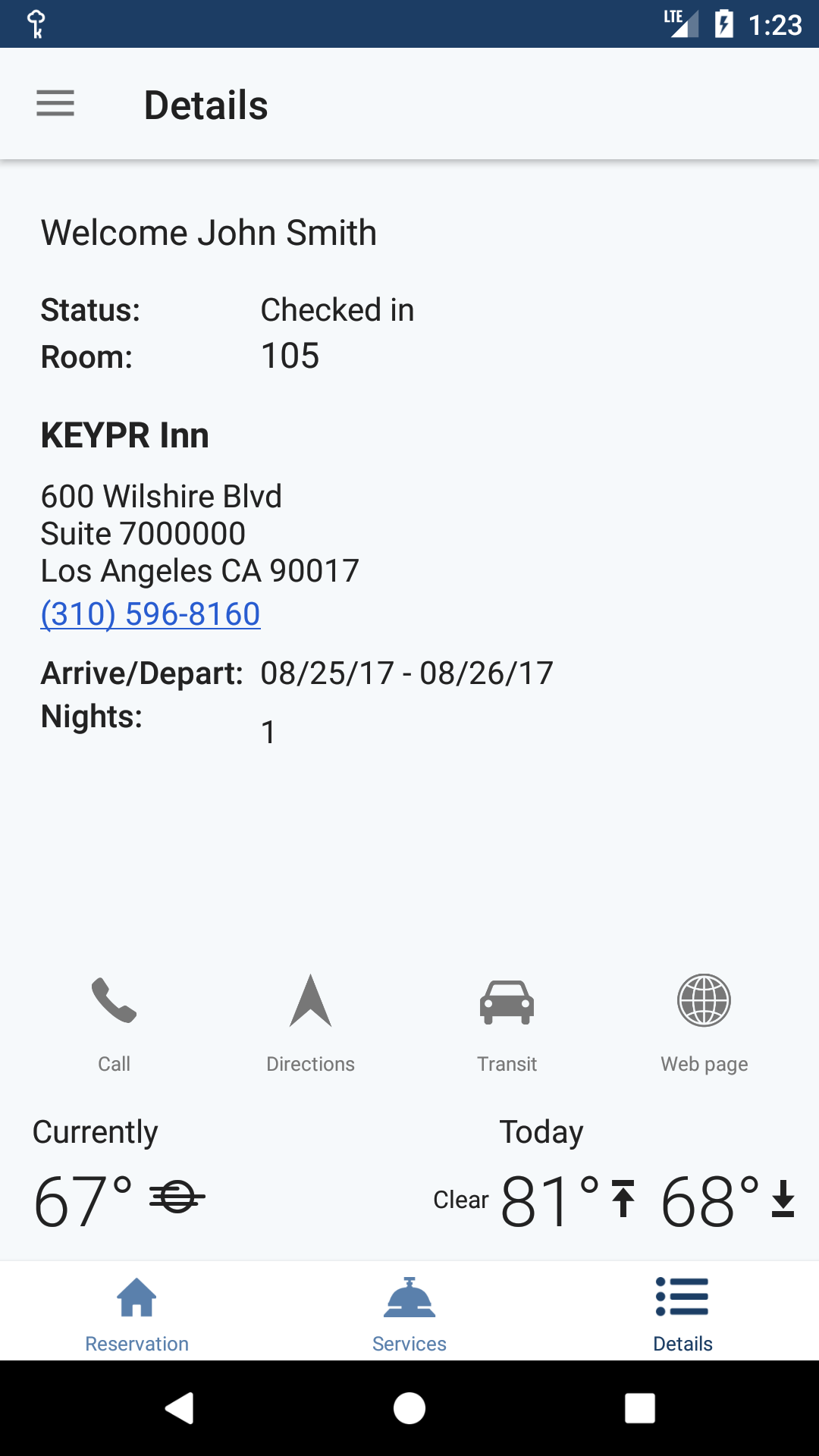Visit the hotel web page
The width and height of the screenshot is (819, 1456).
pyautogui.click(x=704, y=1021)
